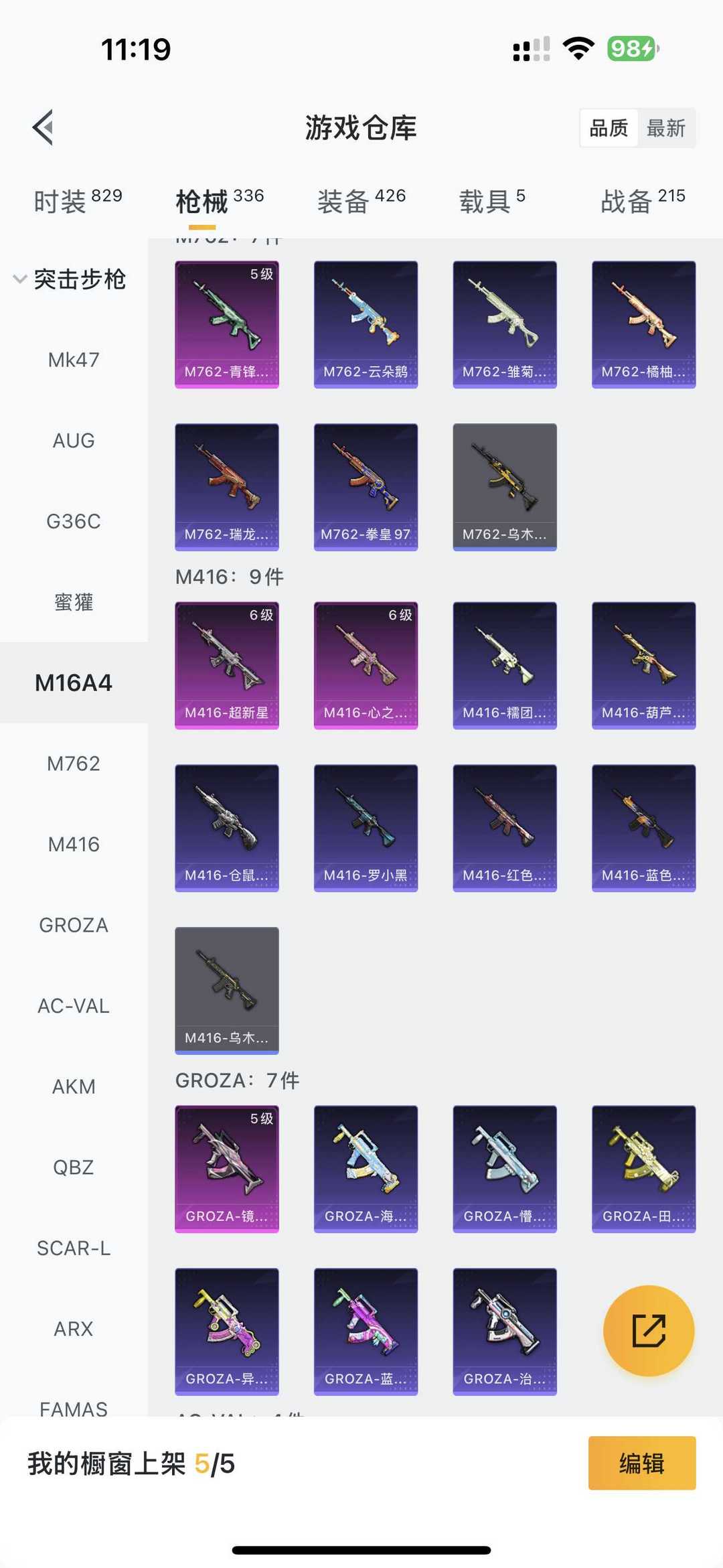Tap the 编辑 button for my showcase
The width and height of the screenshot is (723, 1568).
641,1464
